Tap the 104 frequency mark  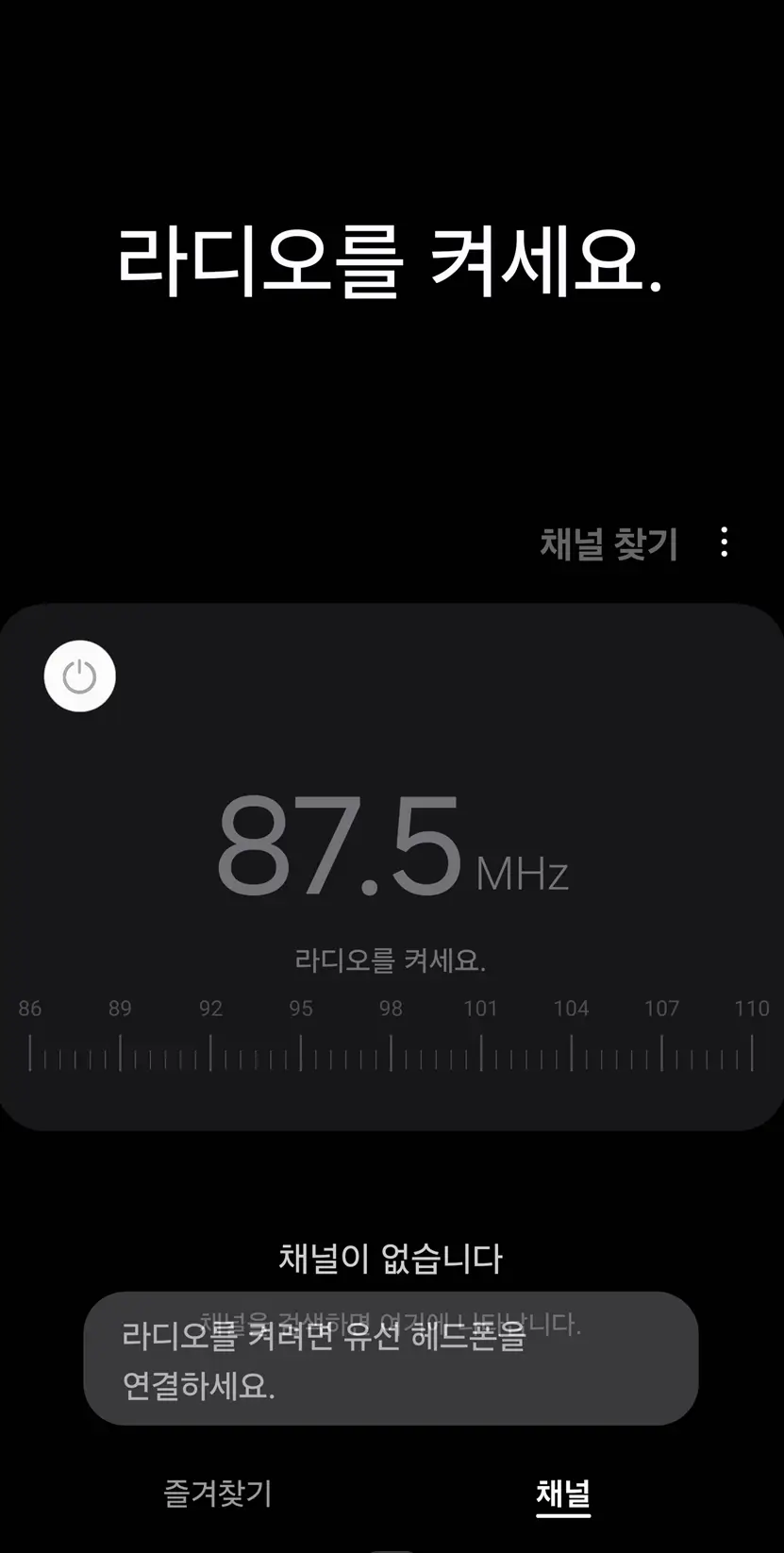coord(573,1008)
